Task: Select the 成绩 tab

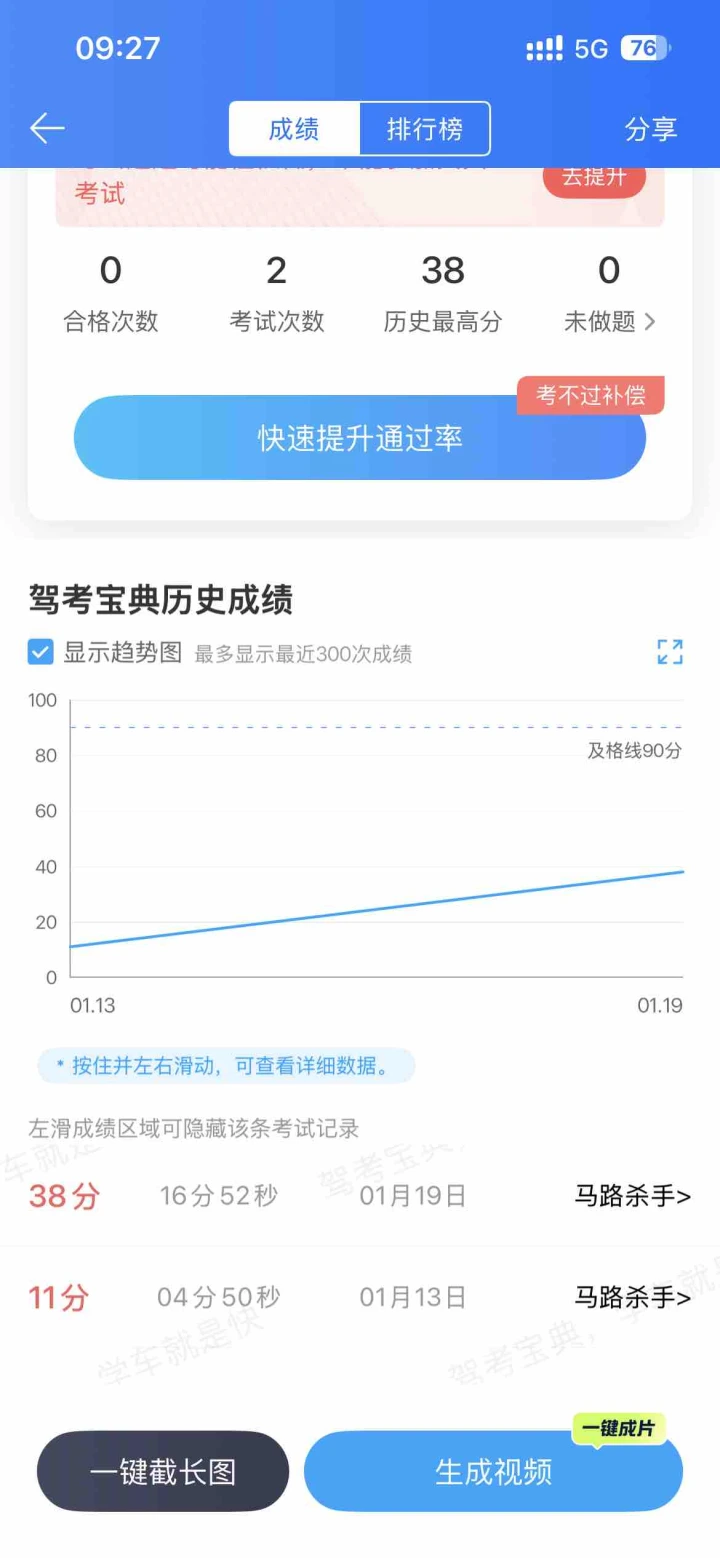Action: [x=294, y=129]
